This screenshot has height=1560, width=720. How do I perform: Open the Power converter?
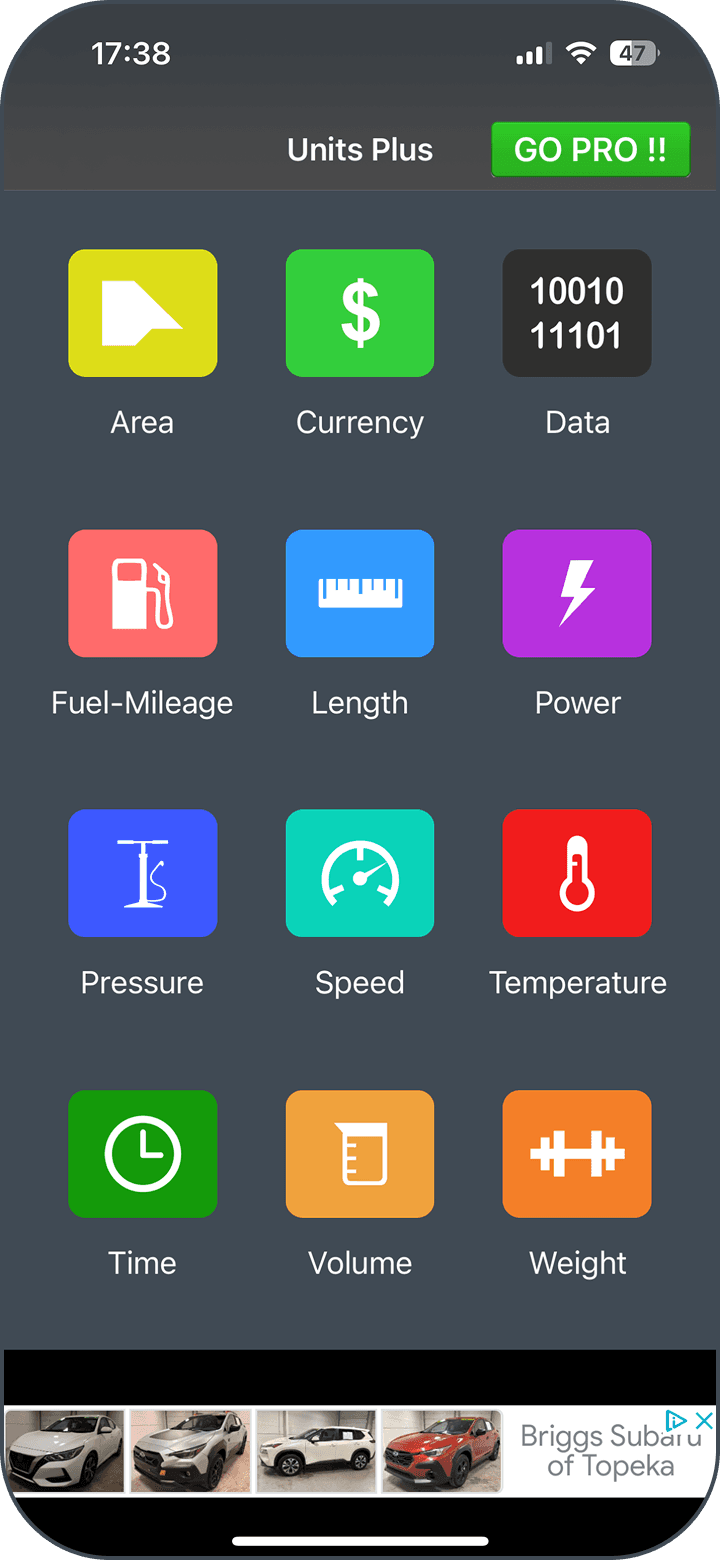(x=577, y=594)
